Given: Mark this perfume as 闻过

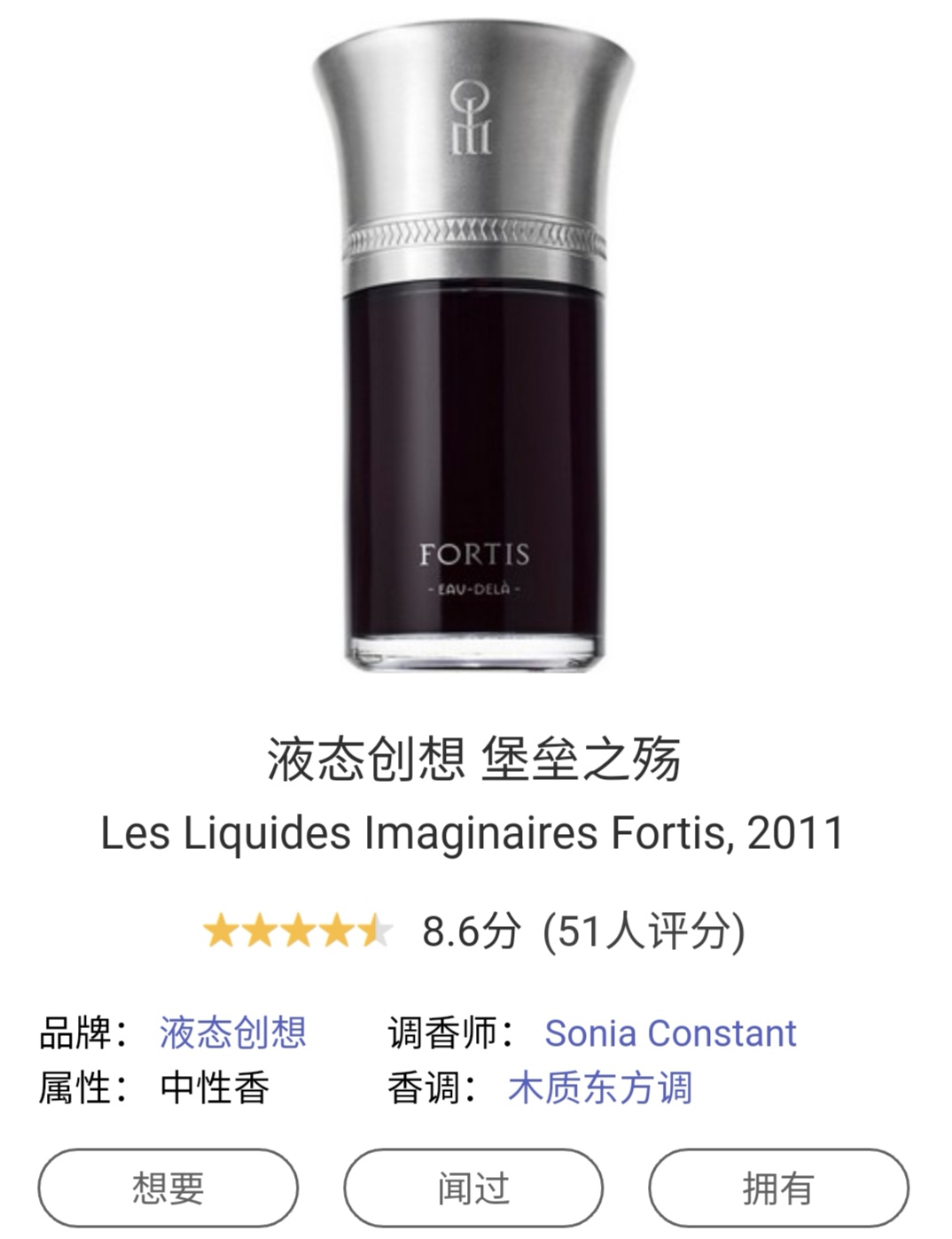Looking at the screenshot, I should coord(473,1188).
